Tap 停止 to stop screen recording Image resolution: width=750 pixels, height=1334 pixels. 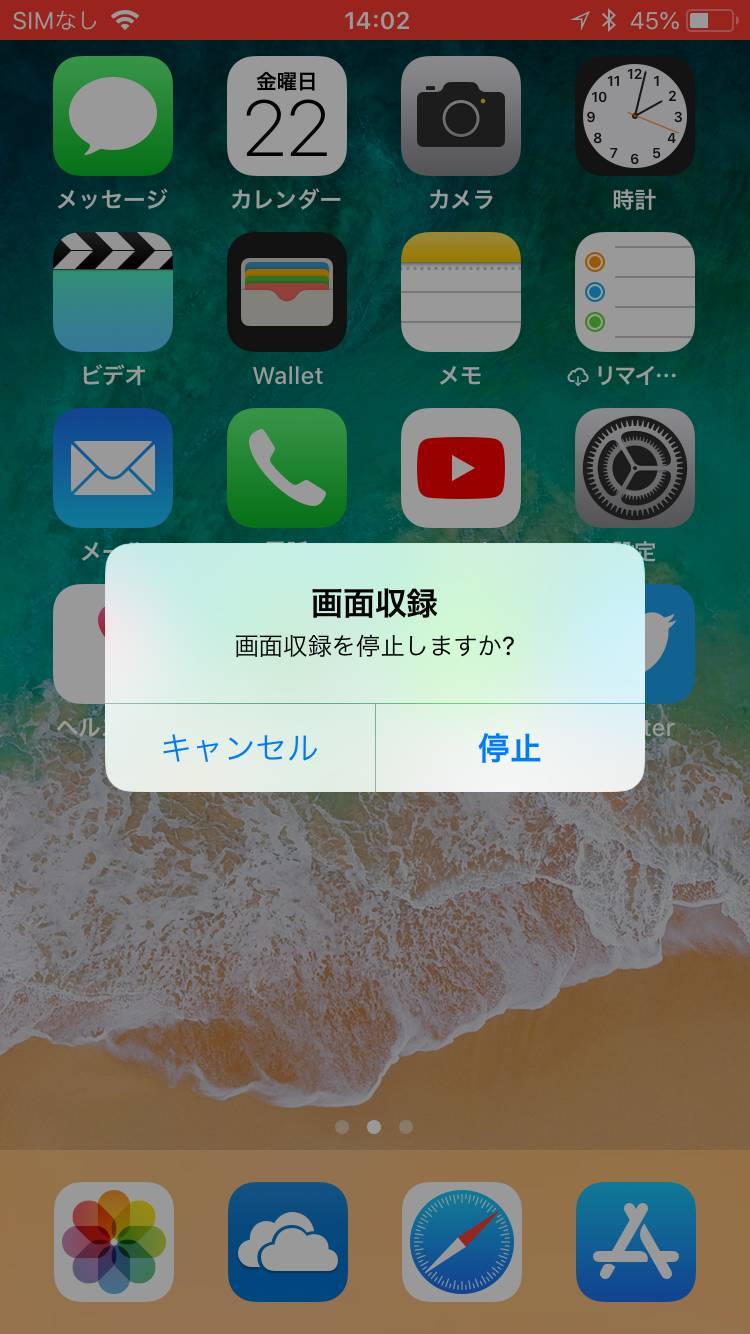pos(509,748)
